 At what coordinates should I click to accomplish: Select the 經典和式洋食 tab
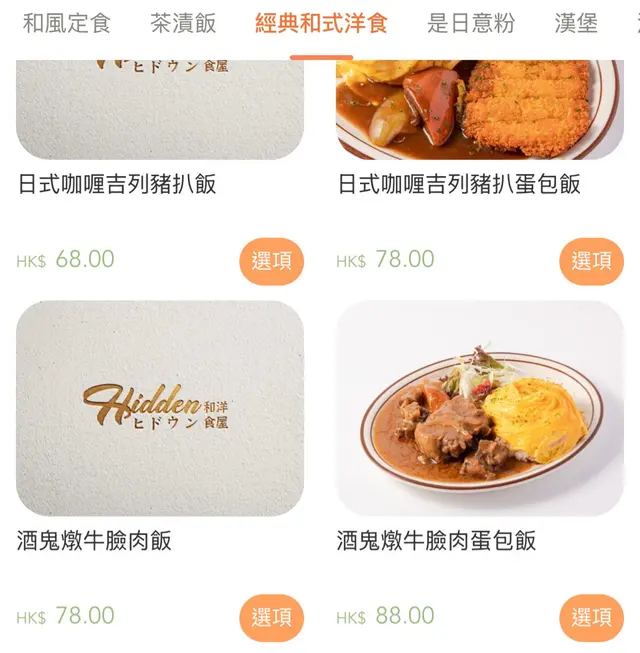pos(321,23)
